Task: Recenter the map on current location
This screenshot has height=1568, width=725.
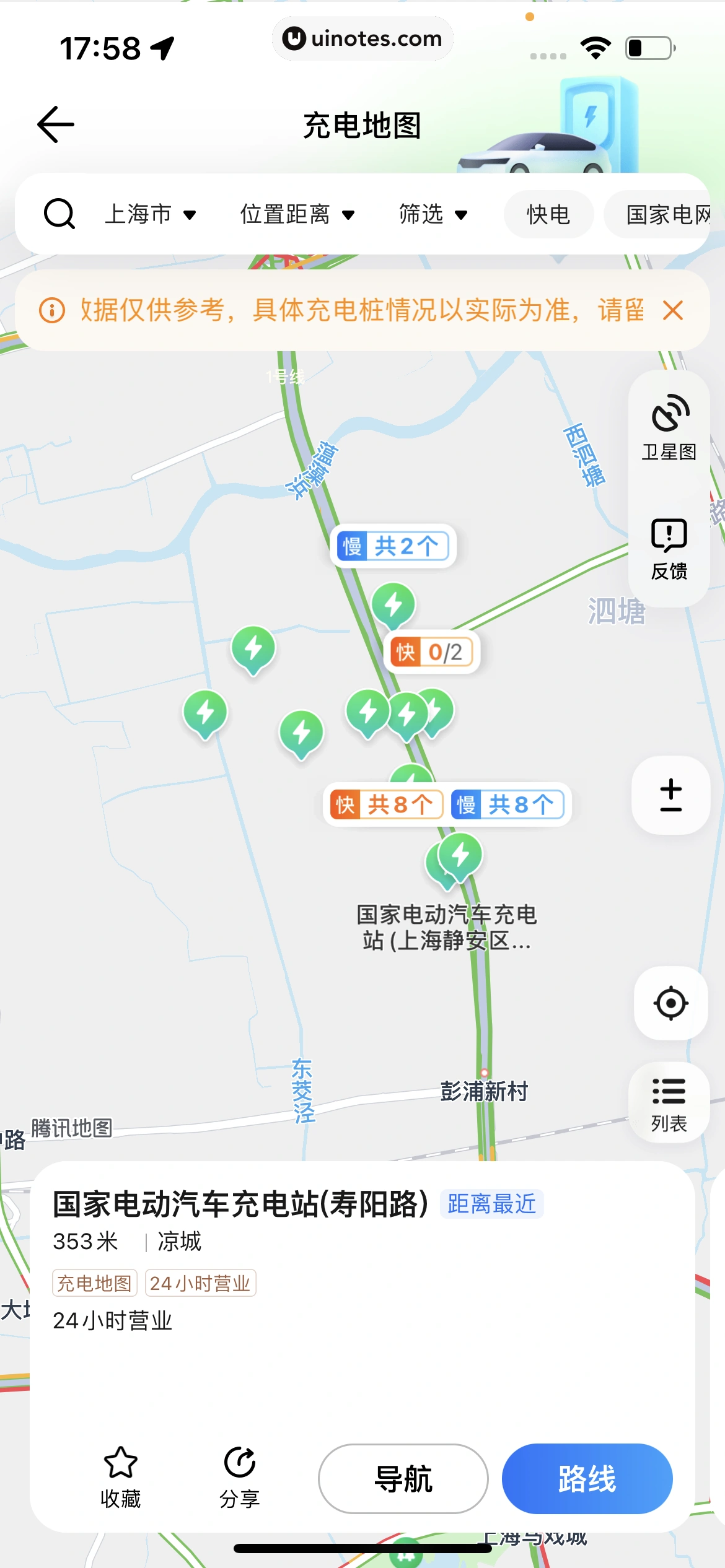Action: pyautogui.click(x=670, y=1004)
